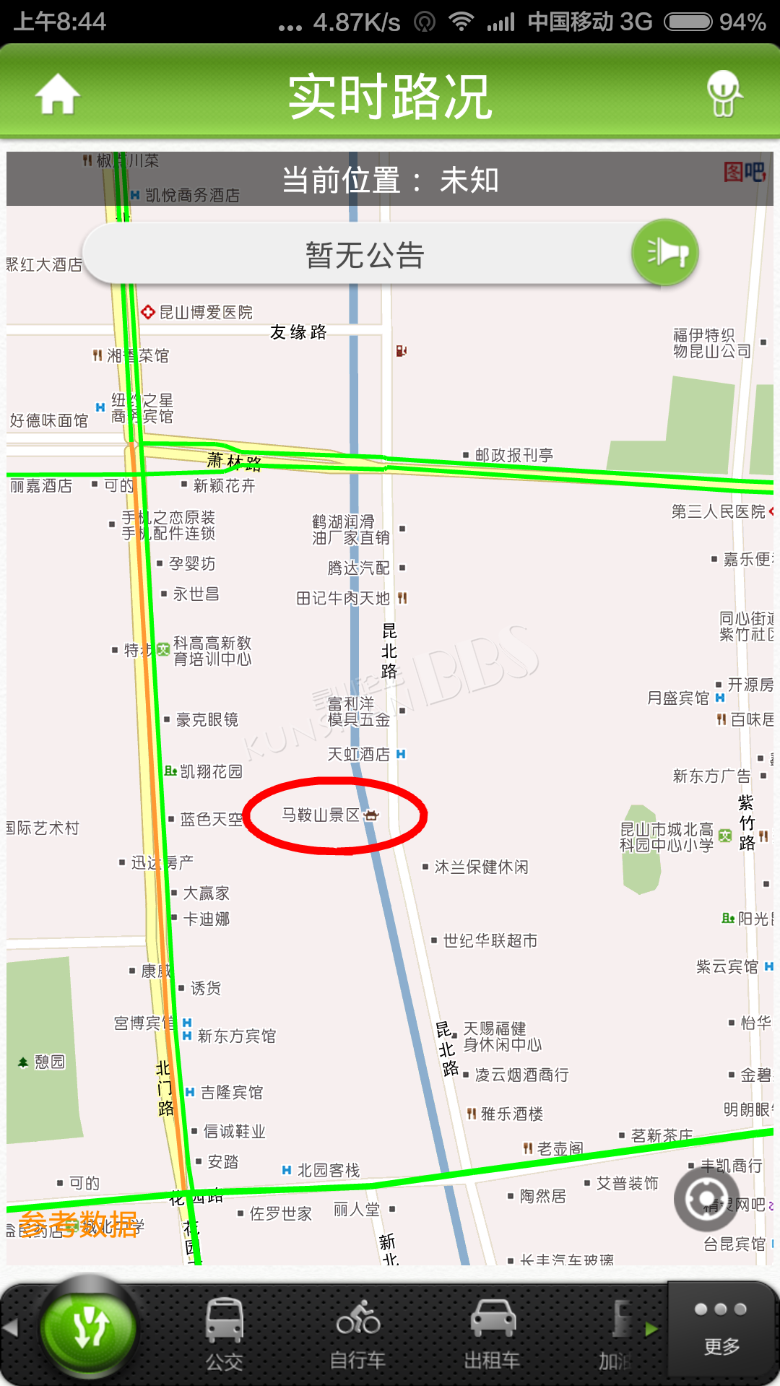Image resolution: width=780 pixels, height=1386 pixels.
Task: Tap the announcement megaphone button
Action: (x=665, y=253)
